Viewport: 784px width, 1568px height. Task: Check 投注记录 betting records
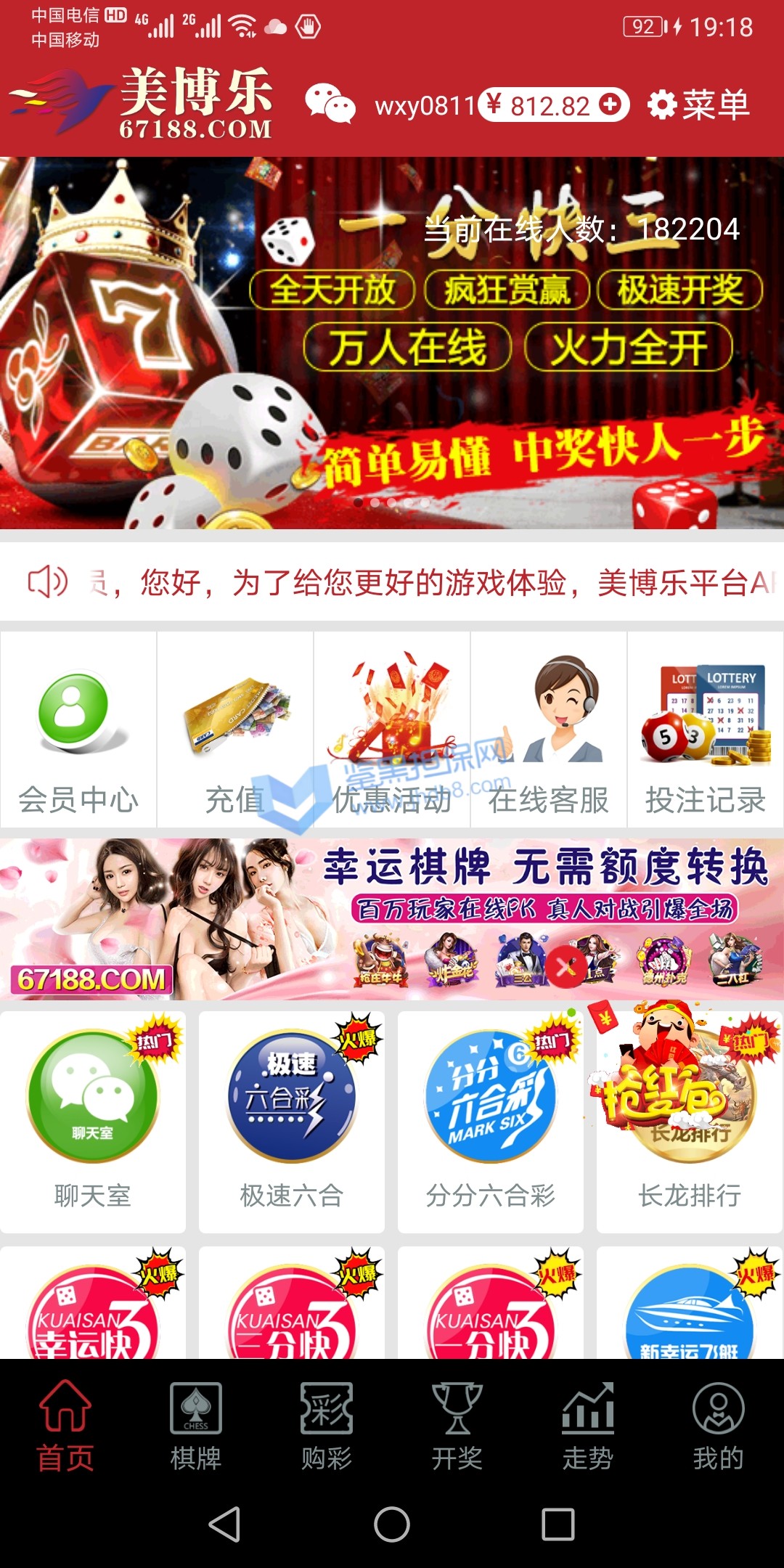coord(706,730)
